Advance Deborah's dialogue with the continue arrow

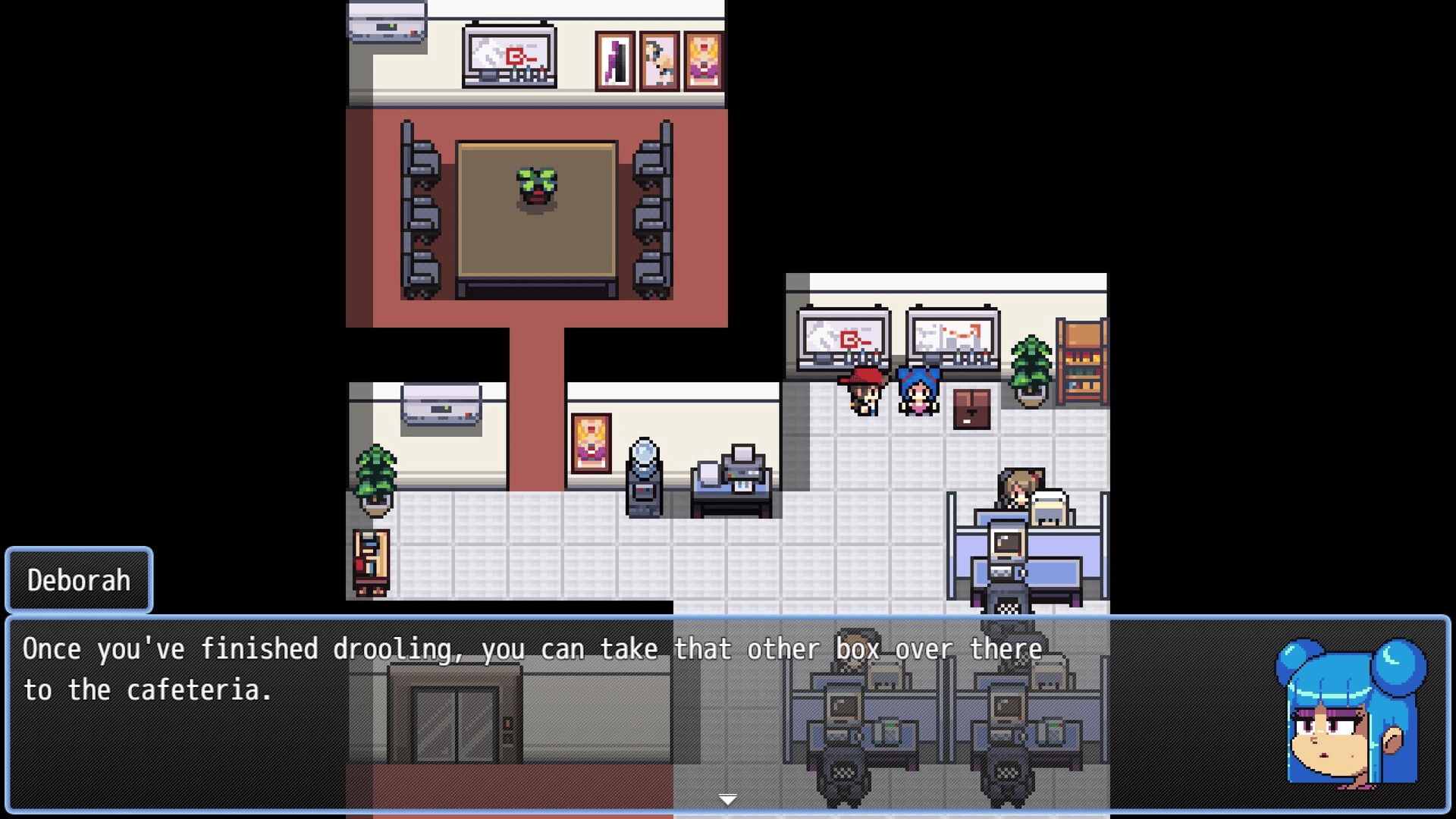point(727,799)
